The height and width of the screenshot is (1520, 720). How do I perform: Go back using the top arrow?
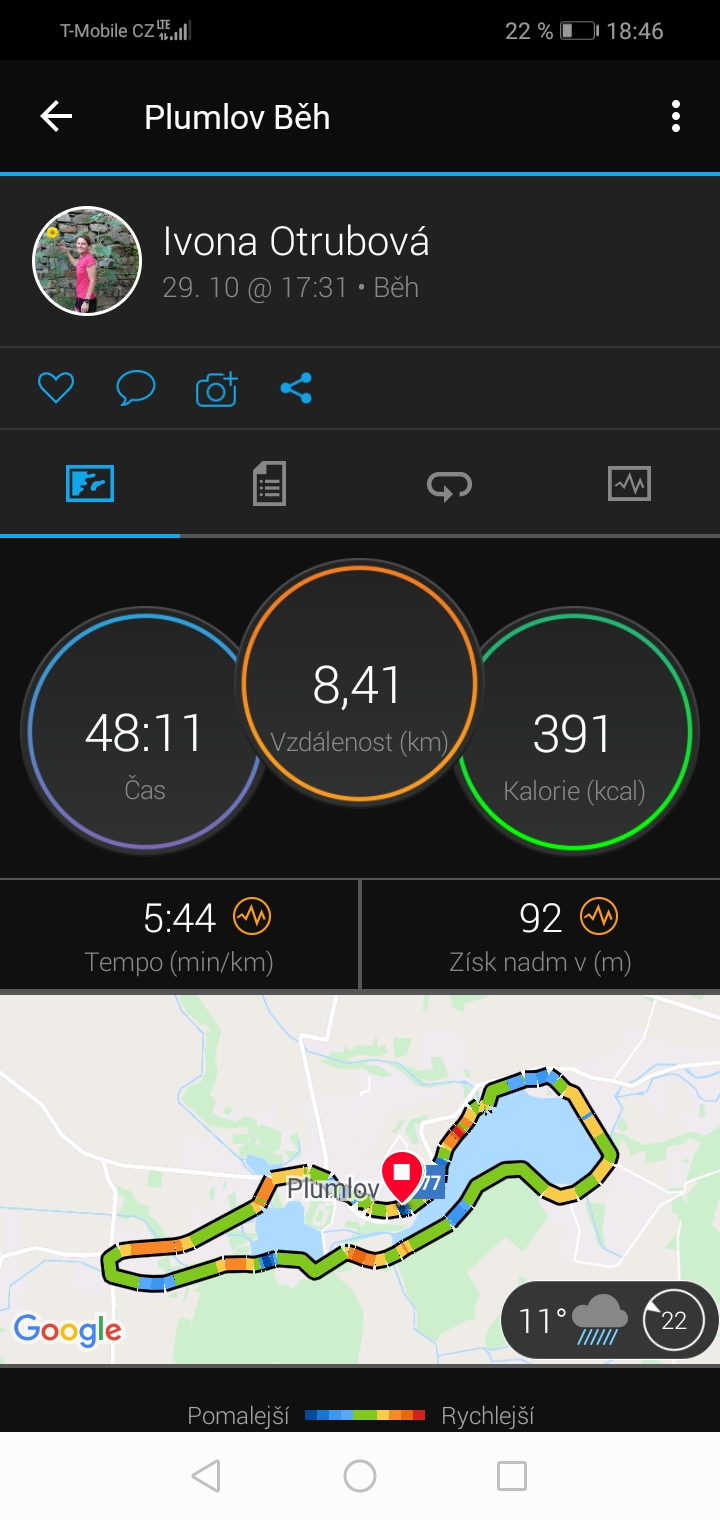tap(56, 117)
